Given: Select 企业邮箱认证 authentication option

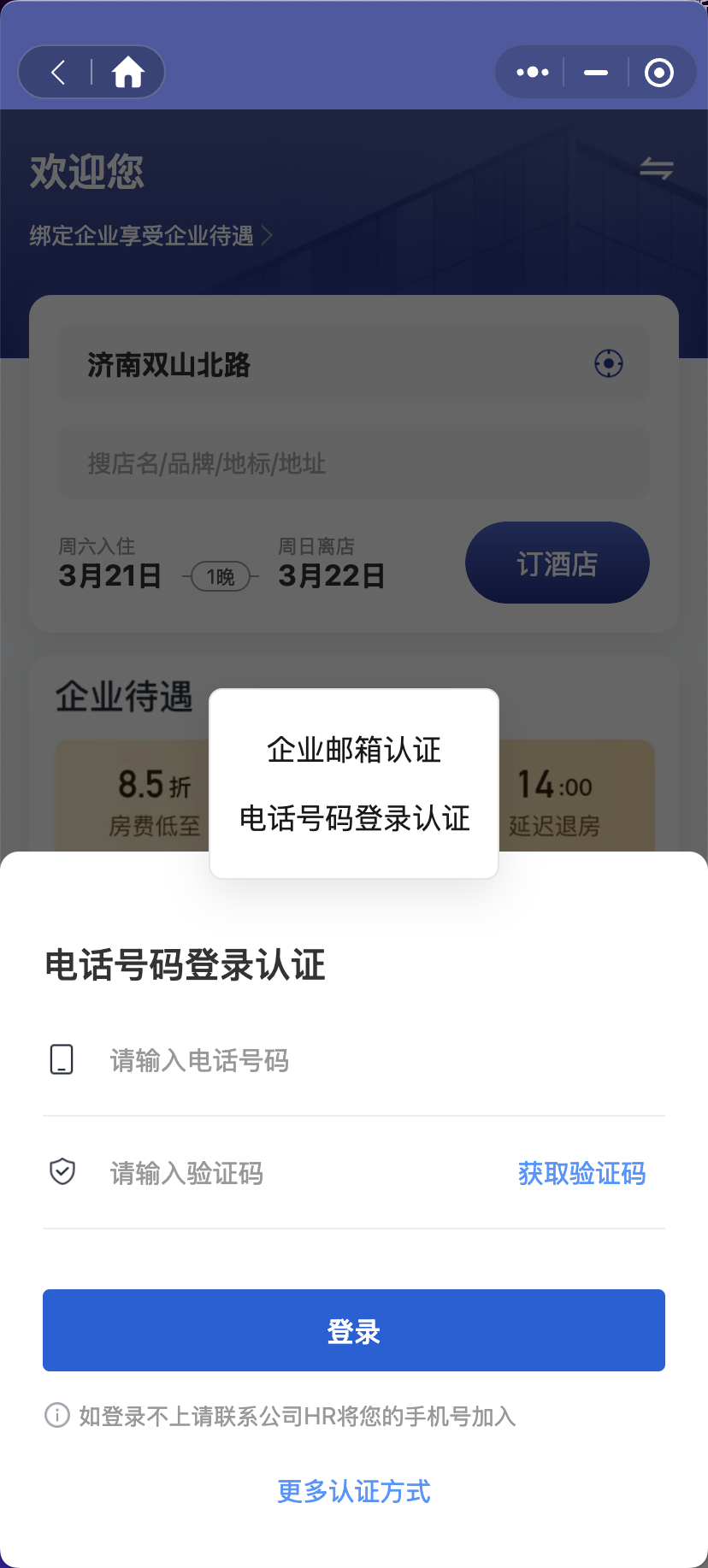Looking at the screenshot, I should (353, 750).
